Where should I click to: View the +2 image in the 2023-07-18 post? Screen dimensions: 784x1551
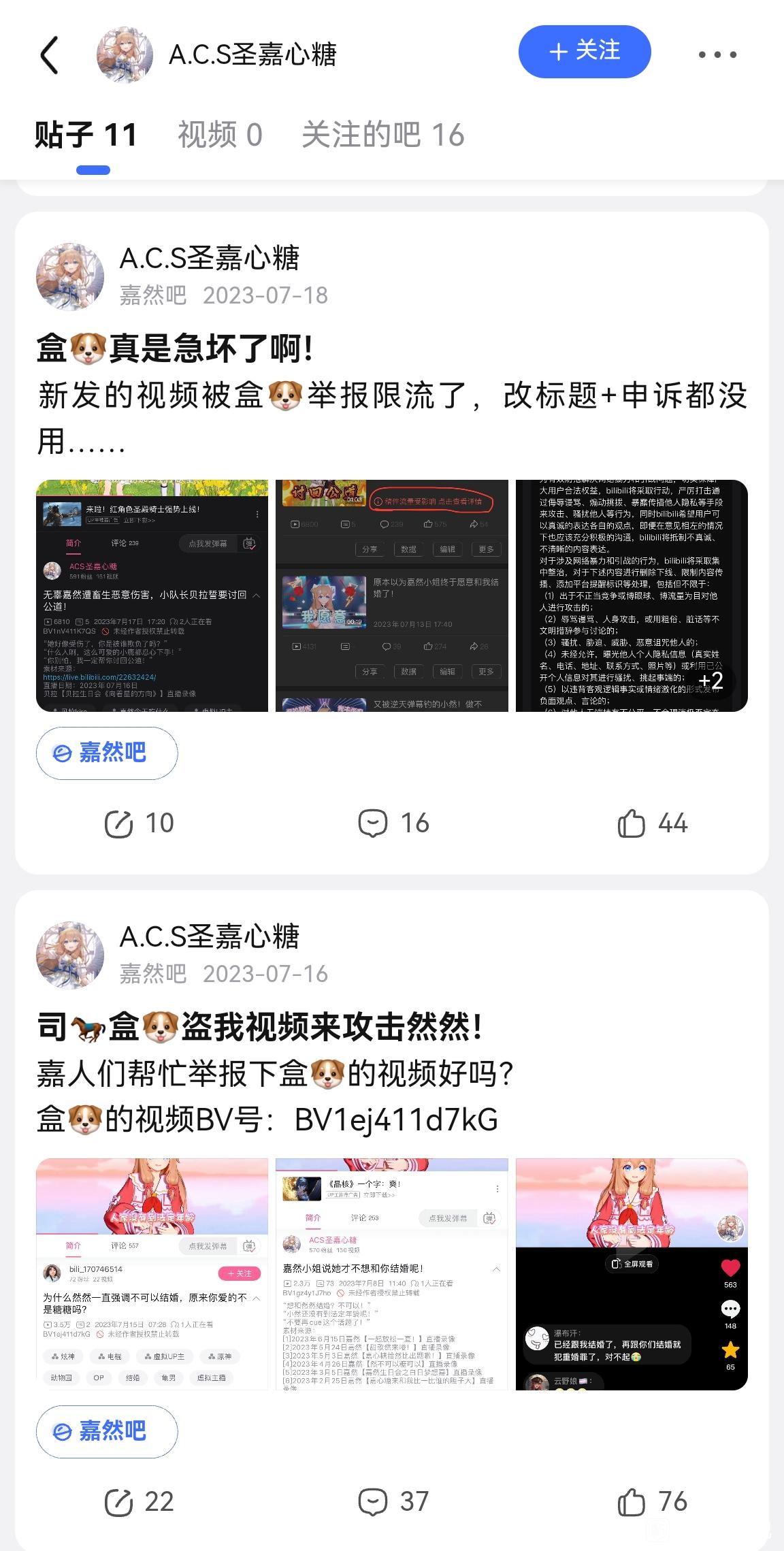click(632, 595)
